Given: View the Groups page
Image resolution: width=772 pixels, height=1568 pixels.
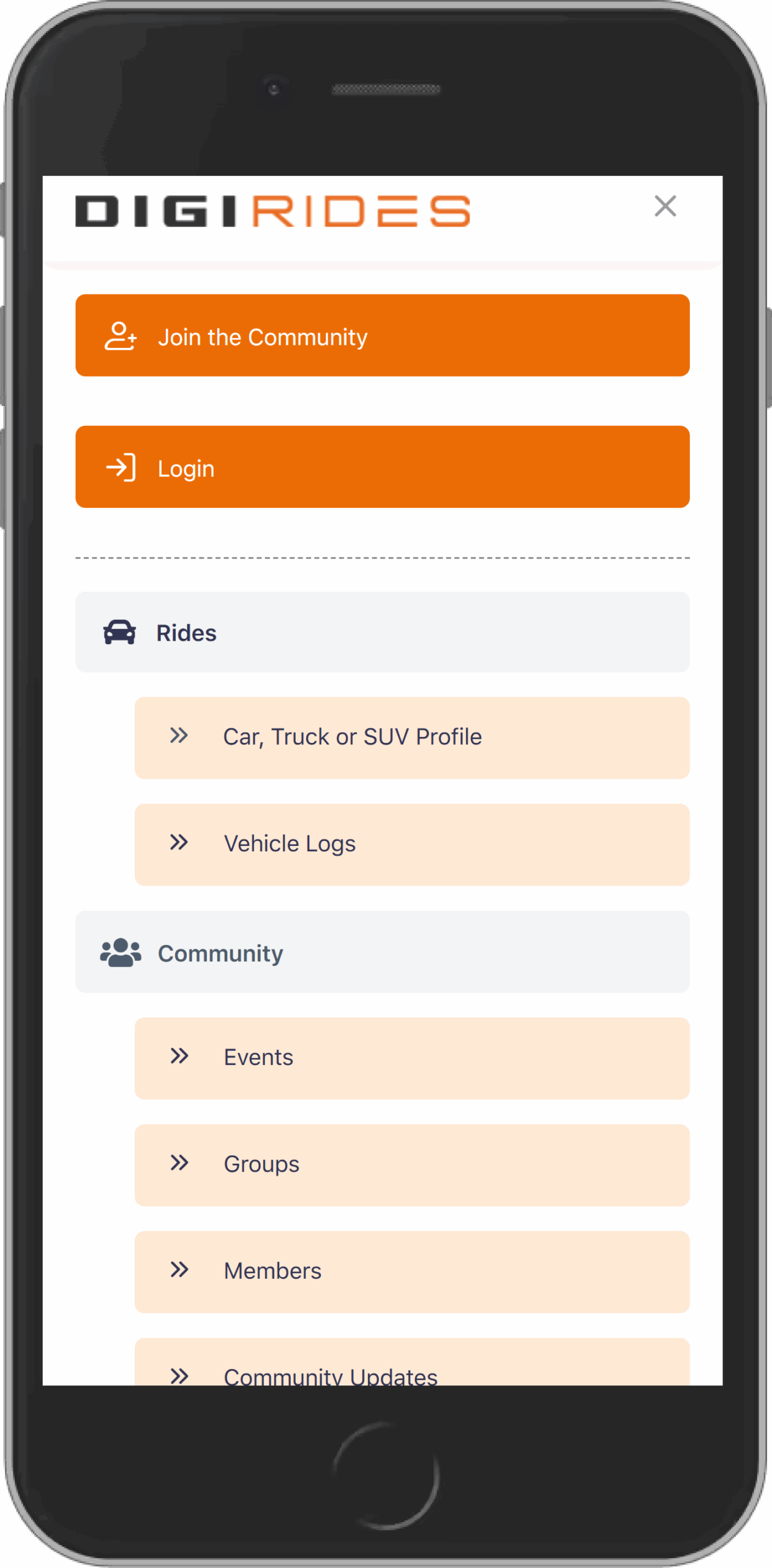Looking at the screenshot, I should (x=412, y=1165).
